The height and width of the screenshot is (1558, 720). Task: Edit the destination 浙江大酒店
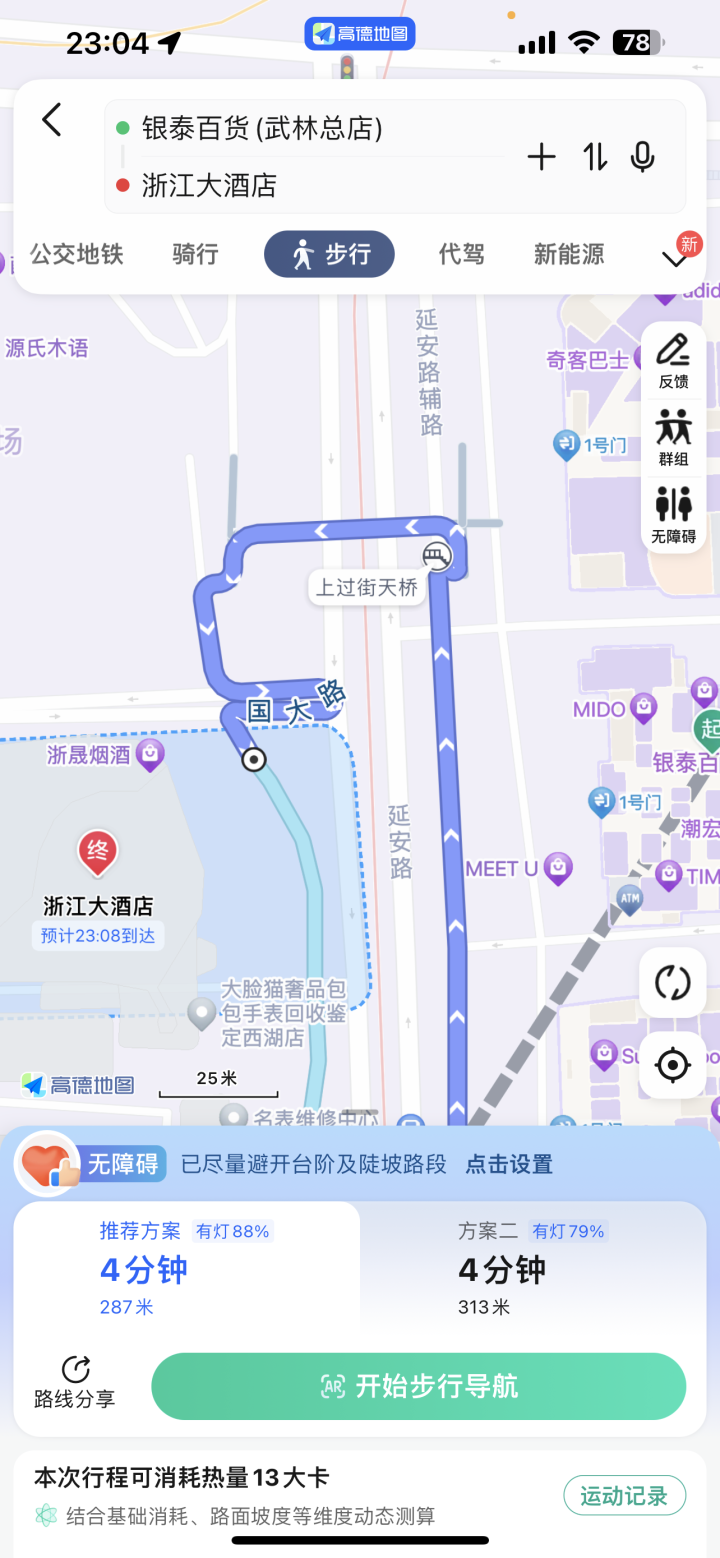tap(209, 185)
